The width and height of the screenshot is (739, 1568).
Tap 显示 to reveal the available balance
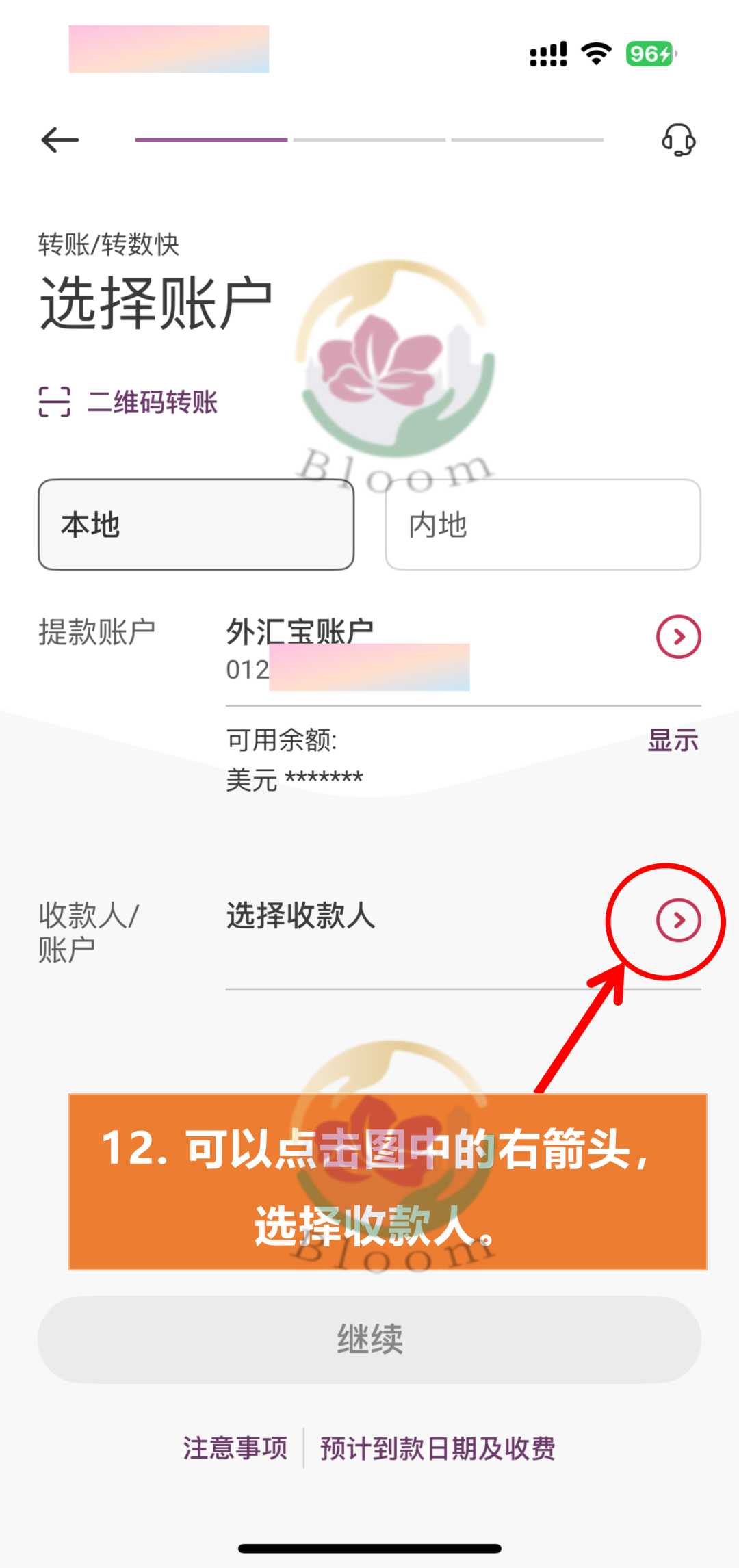click(x=673, y=740)
